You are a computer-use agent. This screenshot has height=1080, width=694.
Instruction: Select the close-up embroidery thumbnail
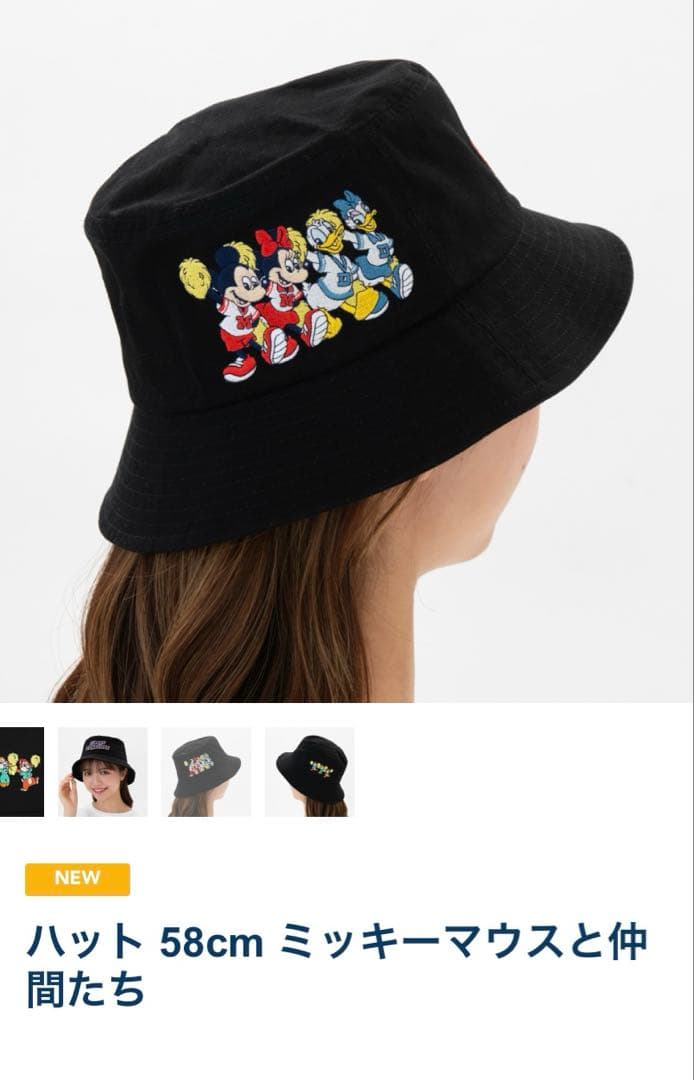click(x=21, y=772)
